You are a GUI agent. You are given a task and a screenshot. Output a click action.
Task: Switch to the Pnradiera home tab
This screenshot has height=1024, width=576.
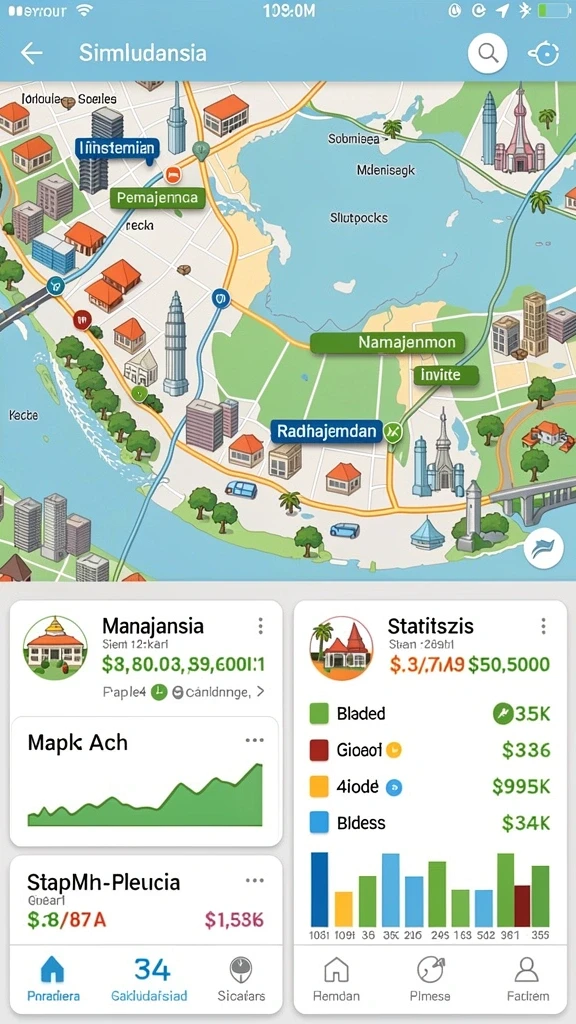(54, 979)
